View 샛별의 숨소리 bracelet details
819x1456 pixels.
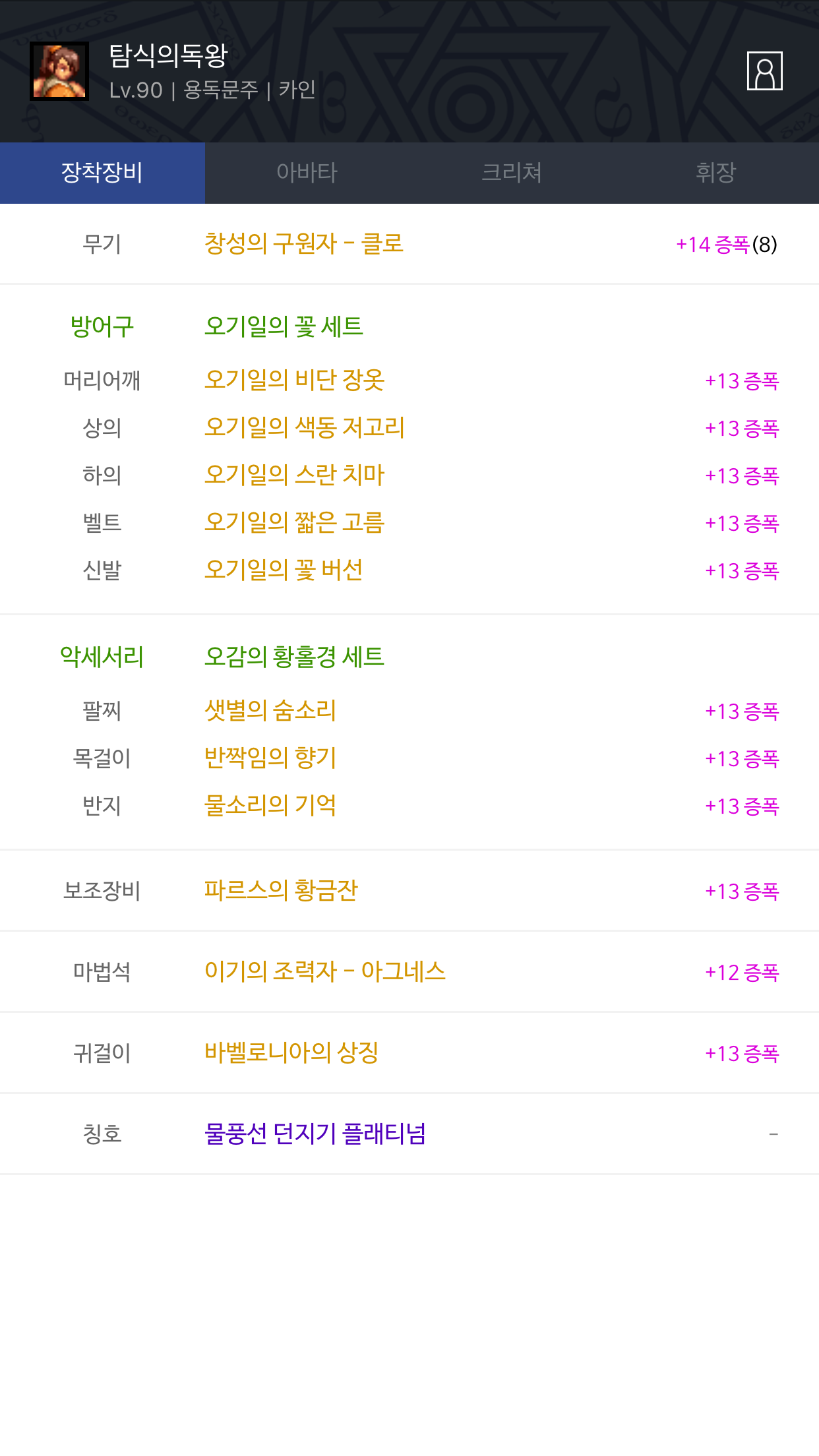(270, 711)
